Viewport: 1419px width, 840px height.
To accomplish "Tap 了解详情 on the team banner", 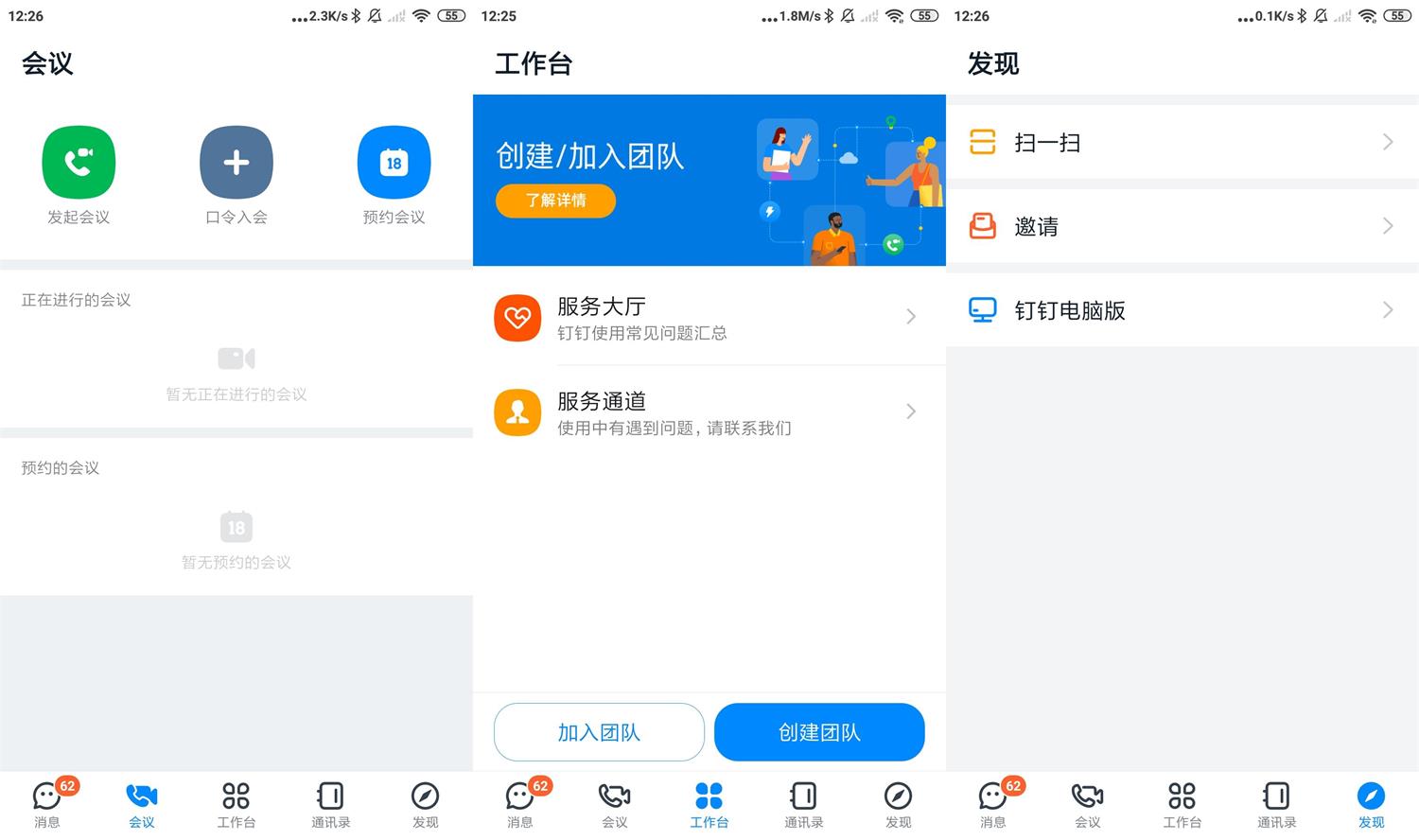I will (x=555, y=201).
